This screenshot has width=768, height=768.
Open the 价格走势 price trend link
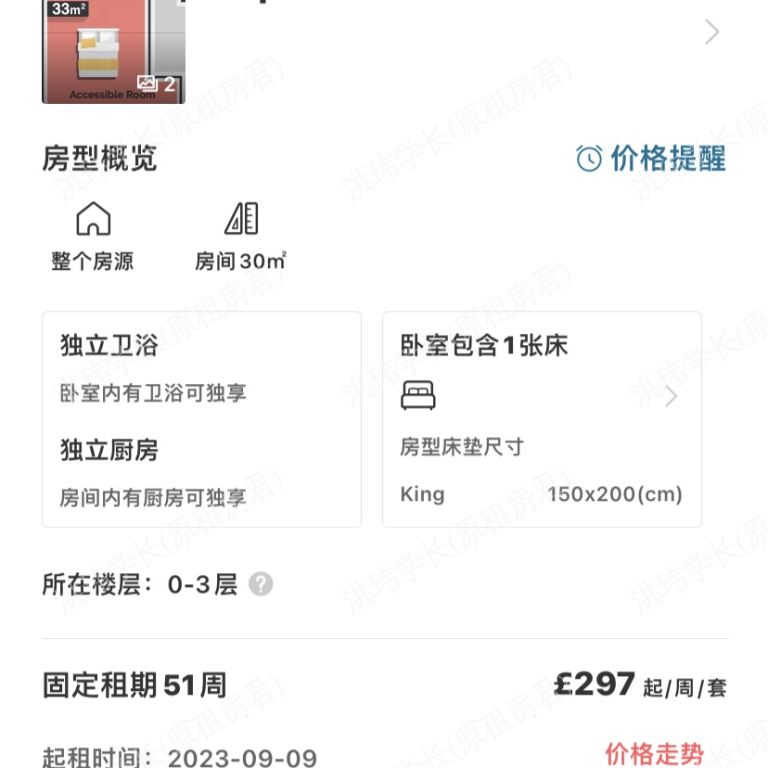click(x=654, y=753)
